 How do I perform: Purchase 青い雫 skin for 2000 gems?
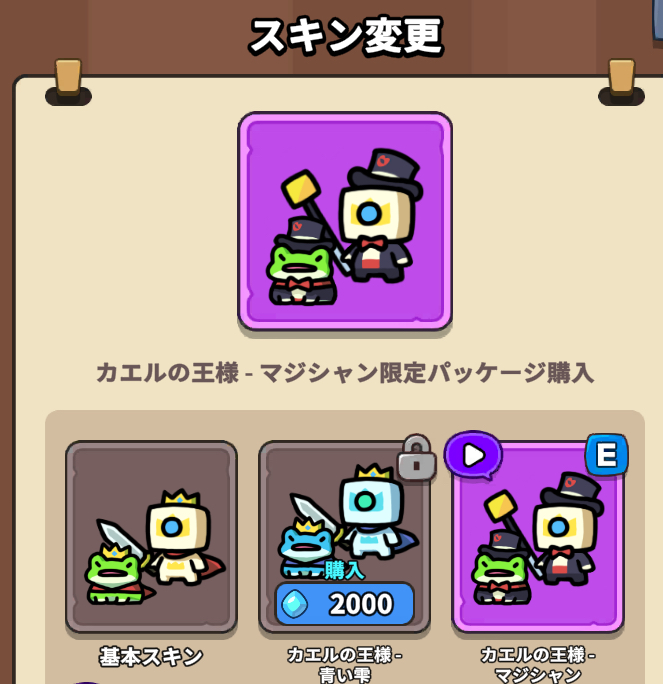tap(344, 603)
